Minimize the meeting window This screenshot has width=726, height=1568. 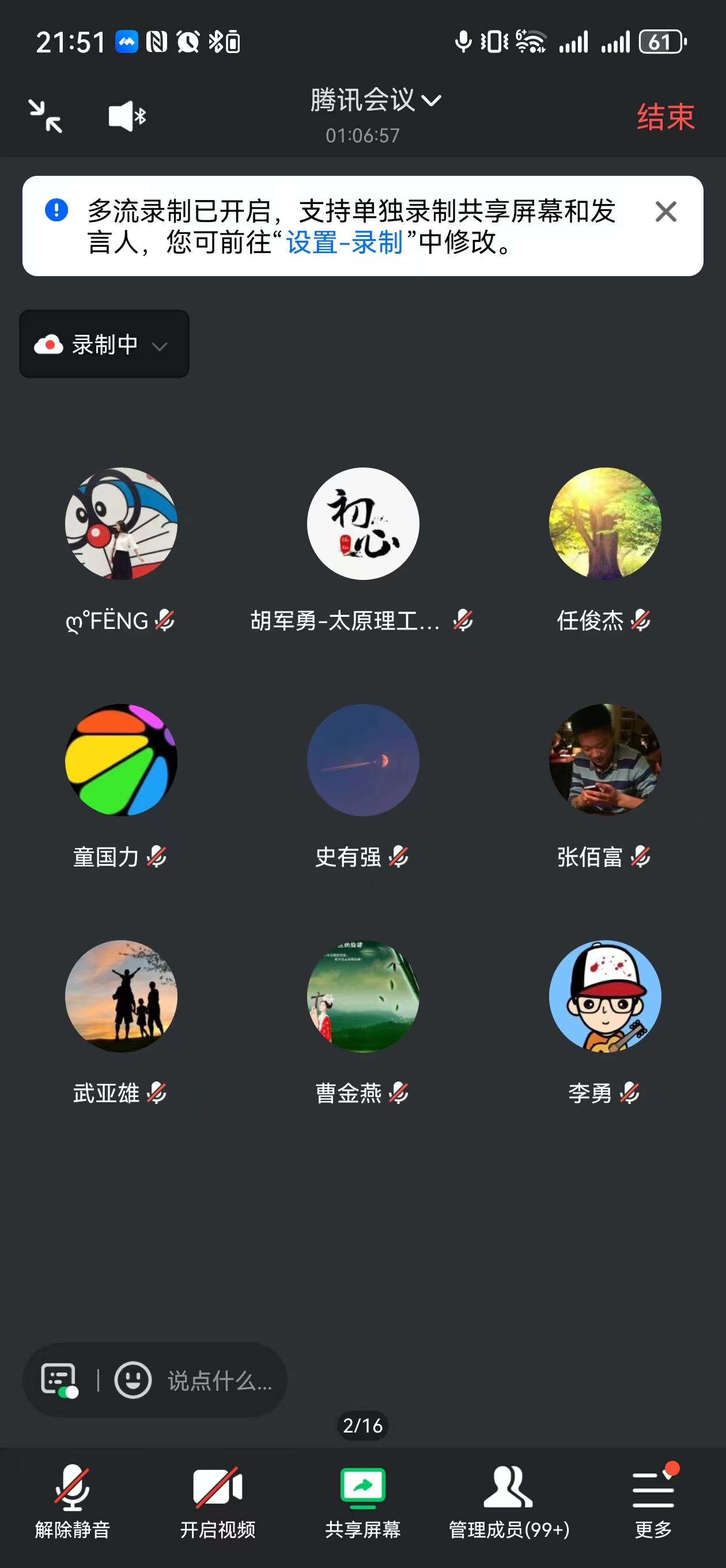[x=46, y=116]
